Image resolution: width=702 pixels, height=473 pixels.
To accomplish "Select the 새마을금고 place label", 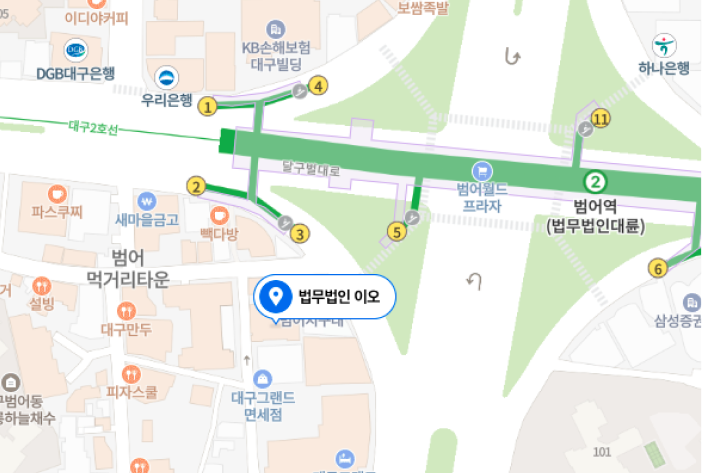I will [x=147, y=219].
